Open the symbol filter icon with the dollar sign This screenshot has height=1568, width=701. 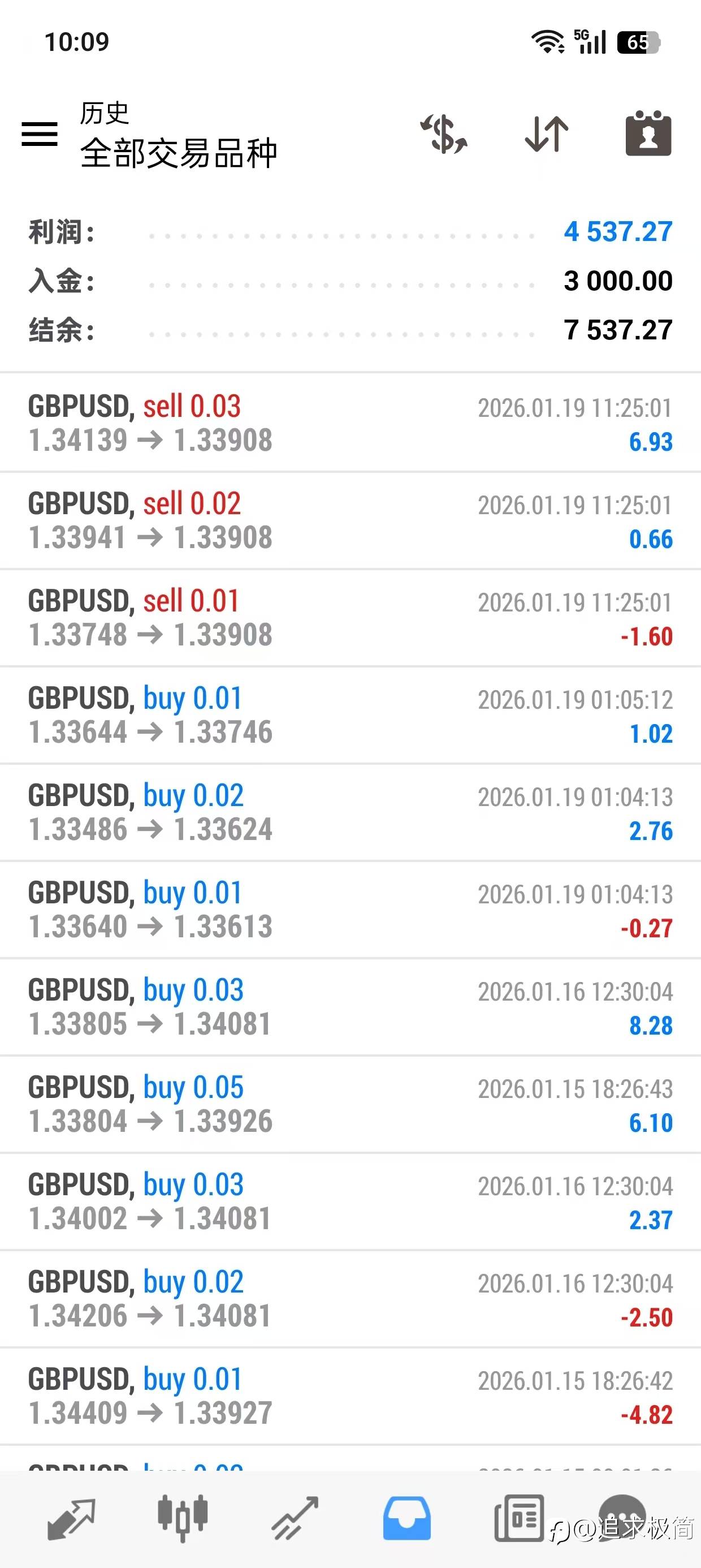[x=444, y=134]
